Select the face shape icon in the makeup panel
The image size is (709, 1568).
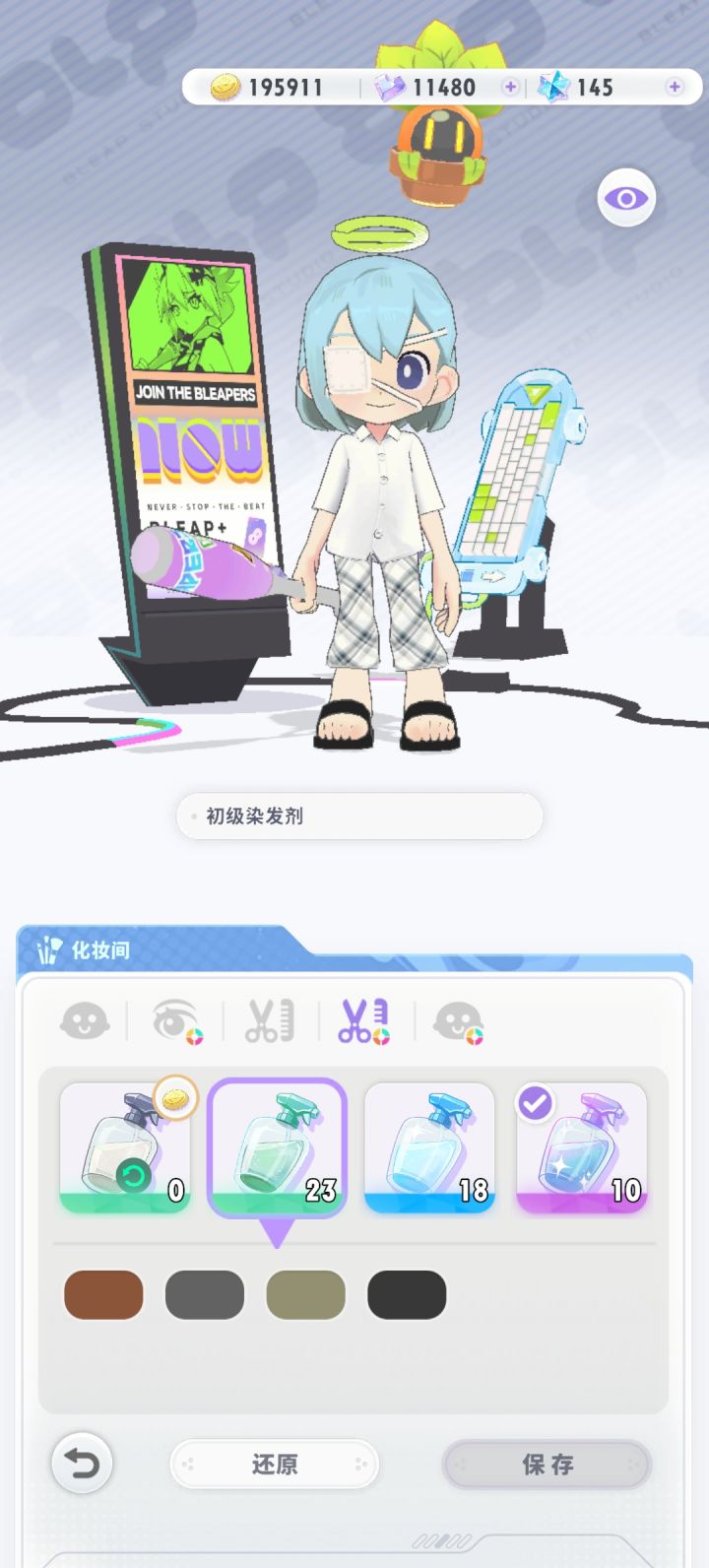pos(84,1022)
